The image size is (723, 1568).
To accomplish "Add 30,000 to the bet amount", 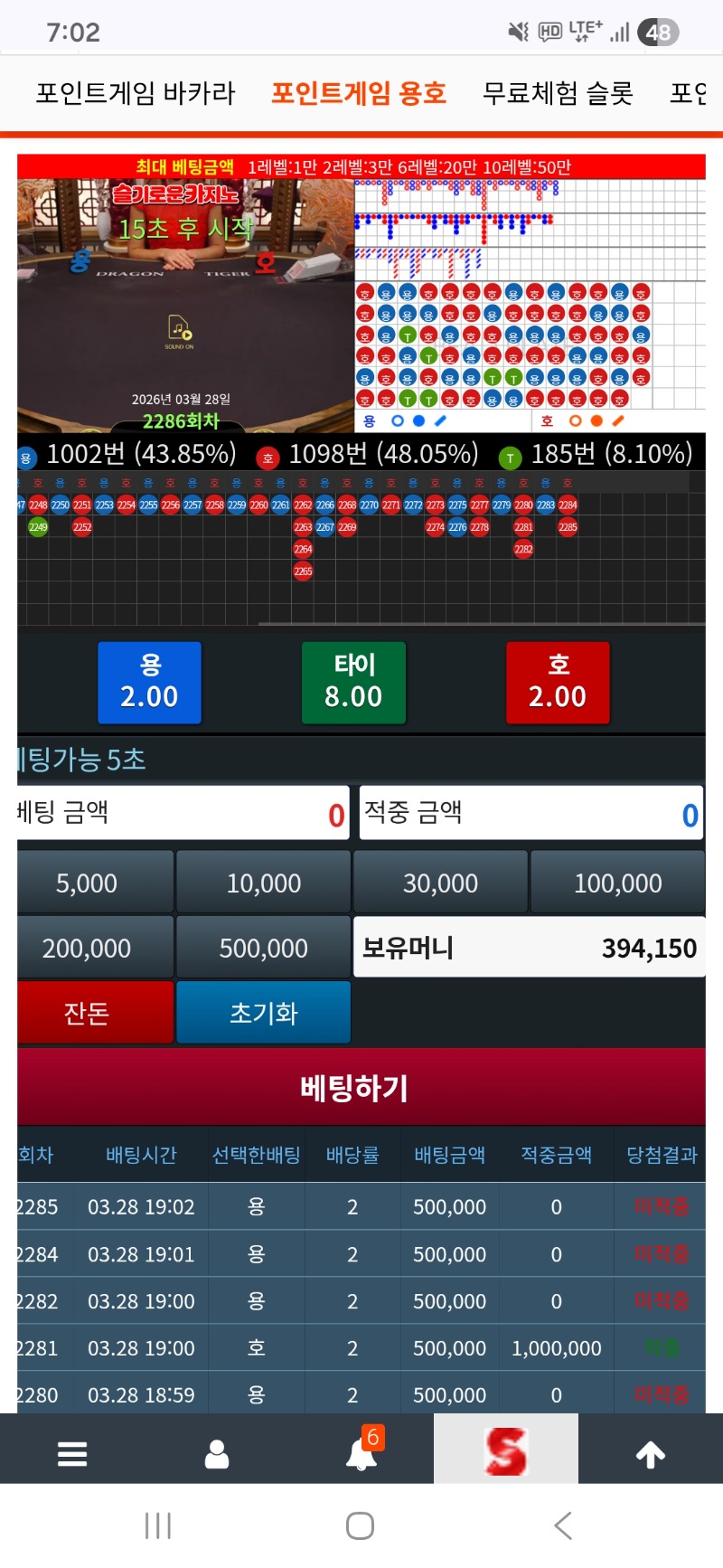I will point(440,883).
